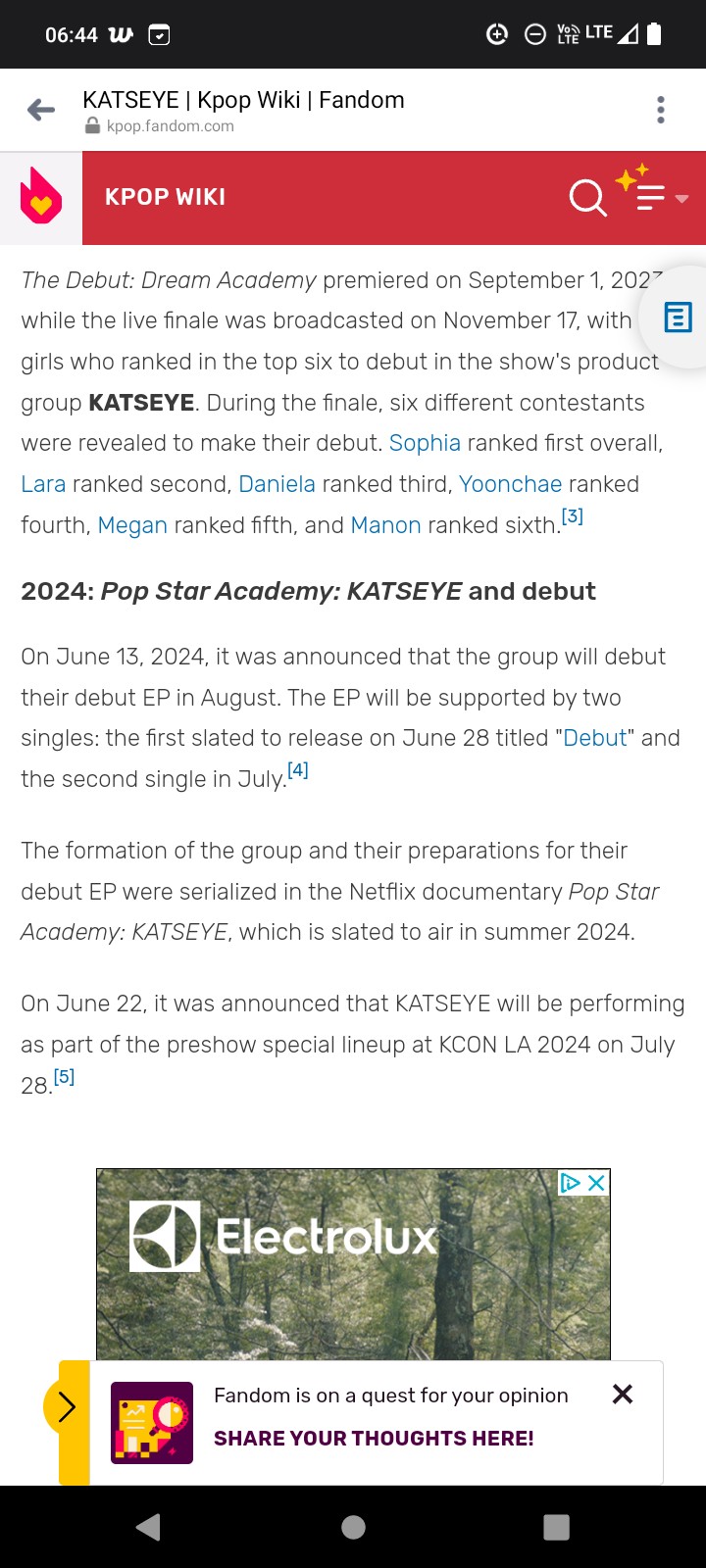Tap the Fandom flame logo
Viewport: 706px width, 1568px height.
pyautogui.click(x=41, y=197)
